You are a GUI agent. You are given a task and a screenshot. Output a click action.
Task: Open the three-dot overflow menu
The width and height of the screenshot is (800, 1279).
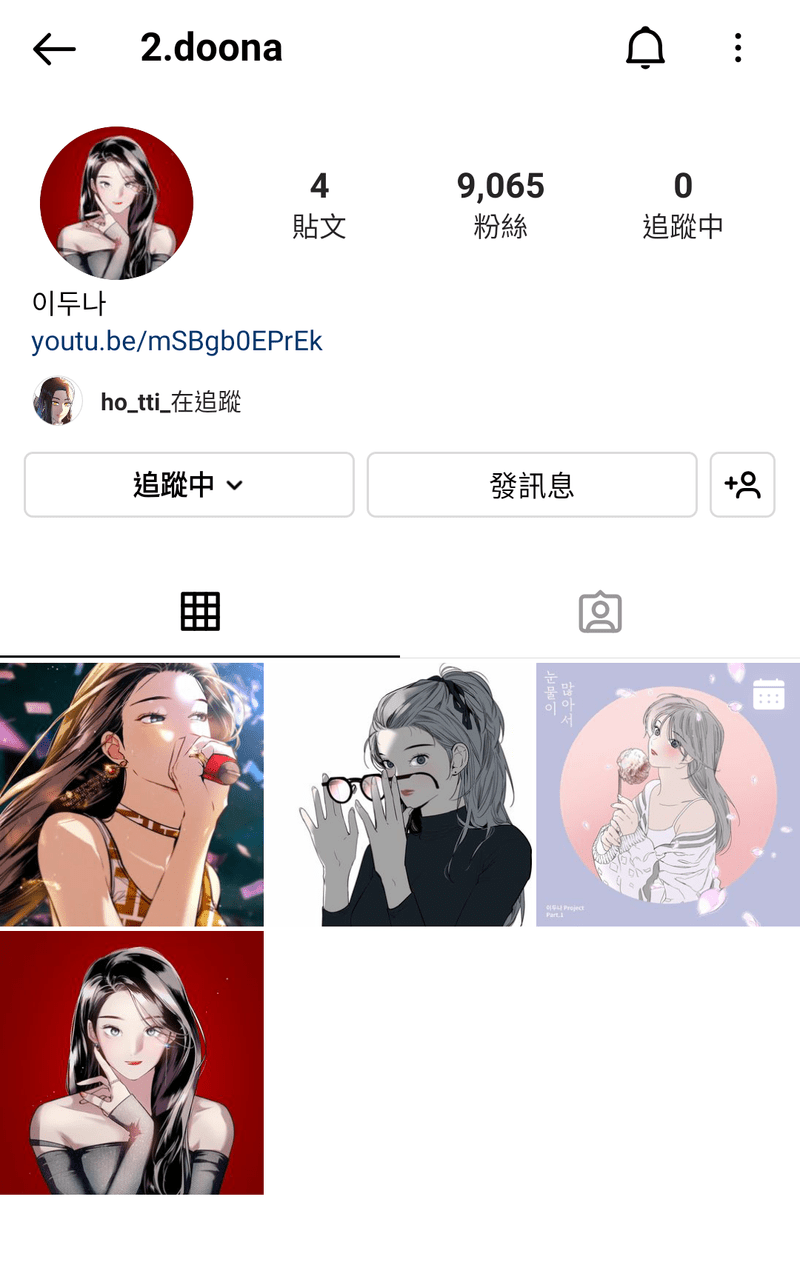pos(738,48)
